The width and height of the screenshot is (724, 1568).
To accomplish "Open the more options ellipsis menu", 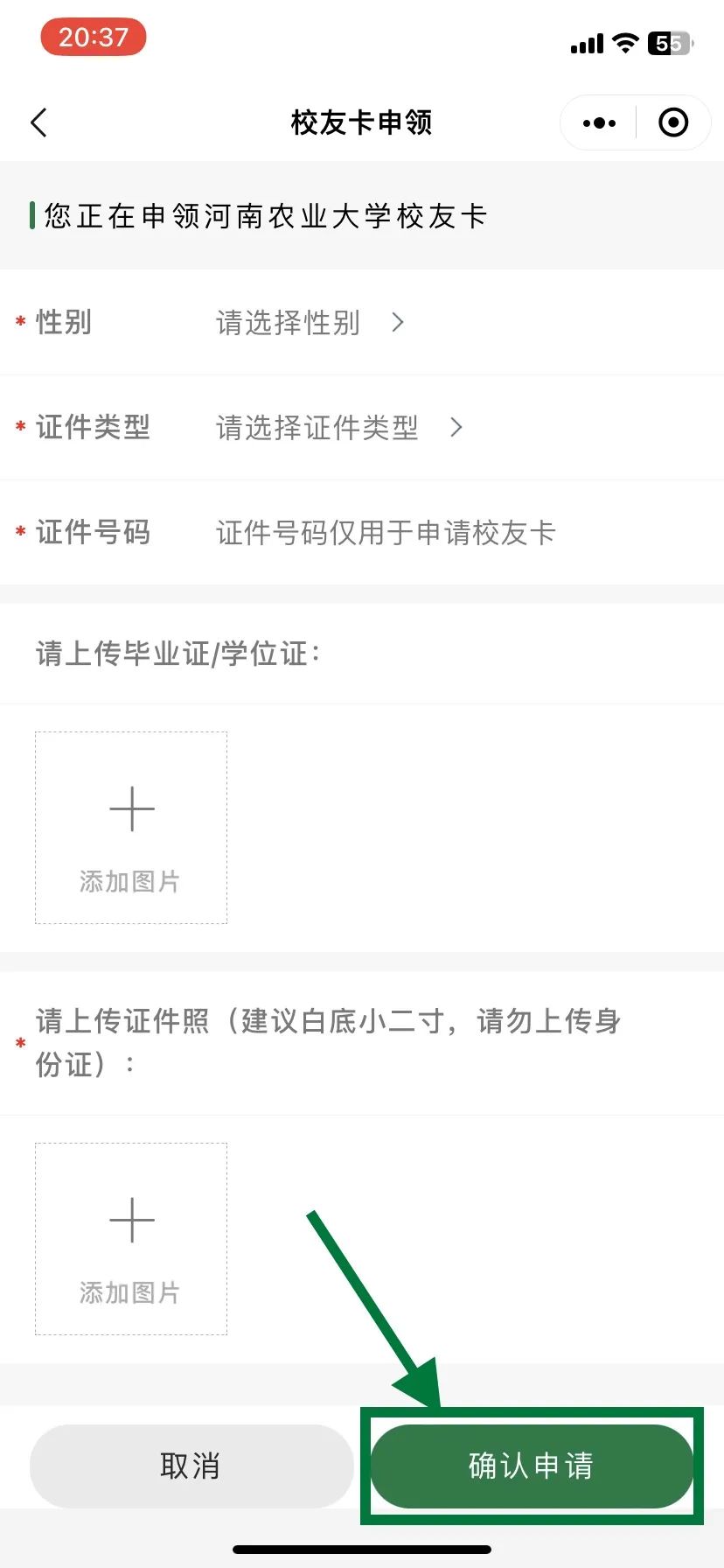I will pyautogui.click(x=598, y=122).
